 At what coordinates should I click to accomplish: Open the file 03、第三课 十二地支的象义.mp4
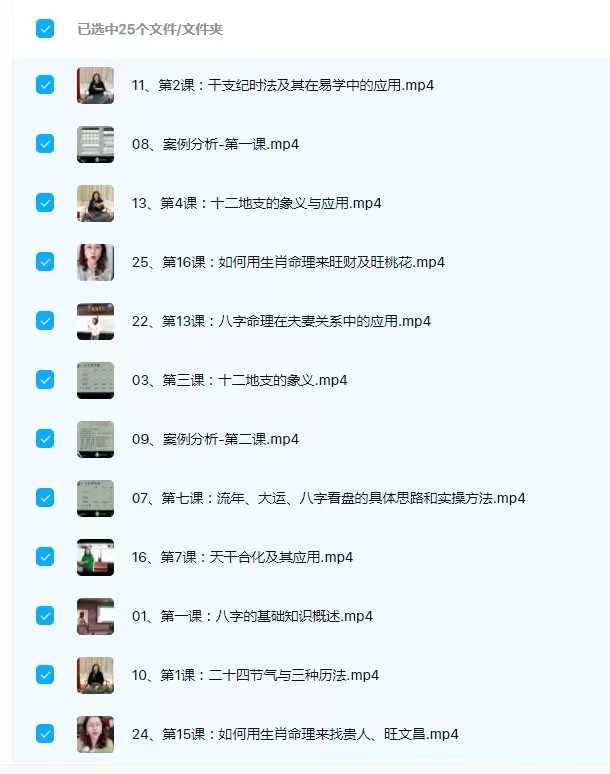click(x=239, y=380)
